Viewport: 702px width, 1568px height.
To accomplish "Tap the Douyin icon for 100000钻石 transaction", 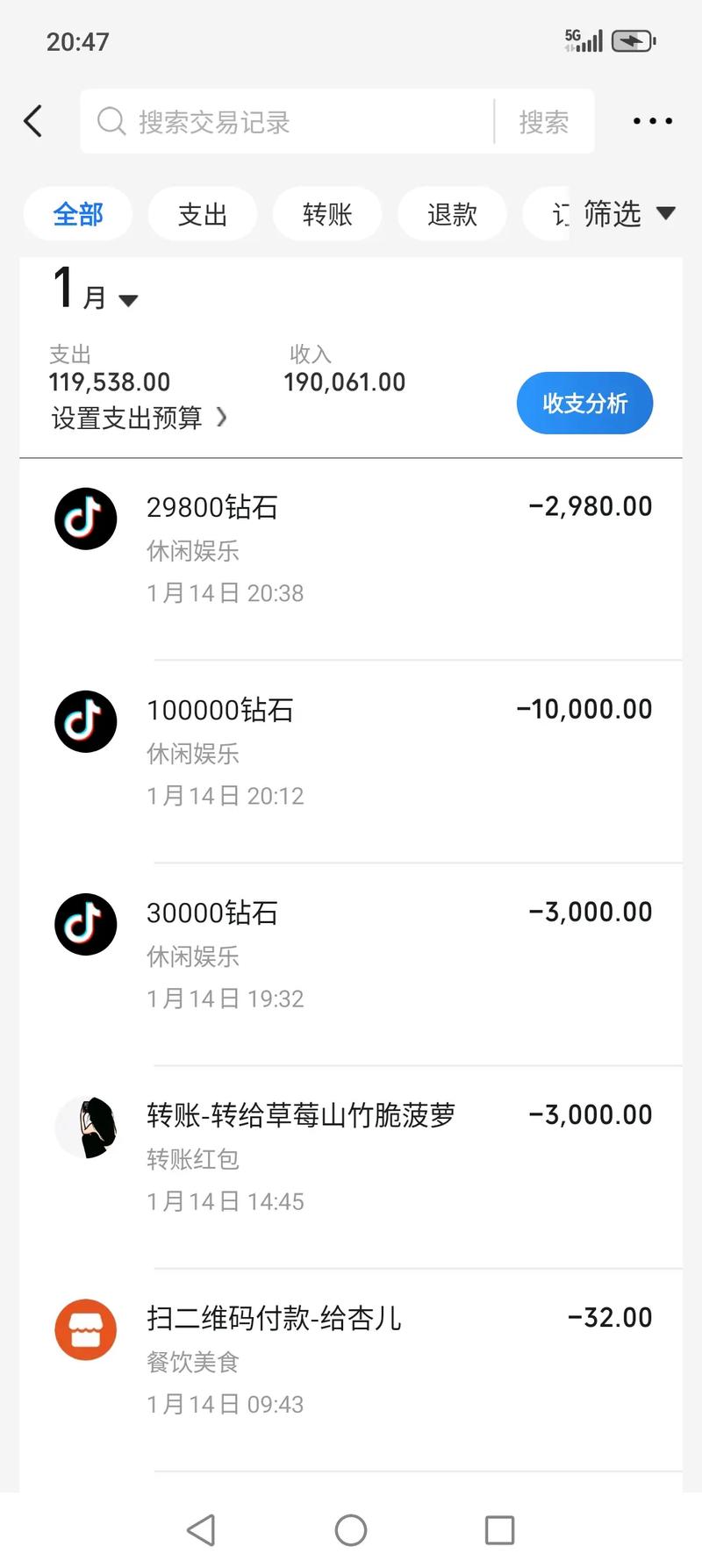I will click(x=85, y=721).
